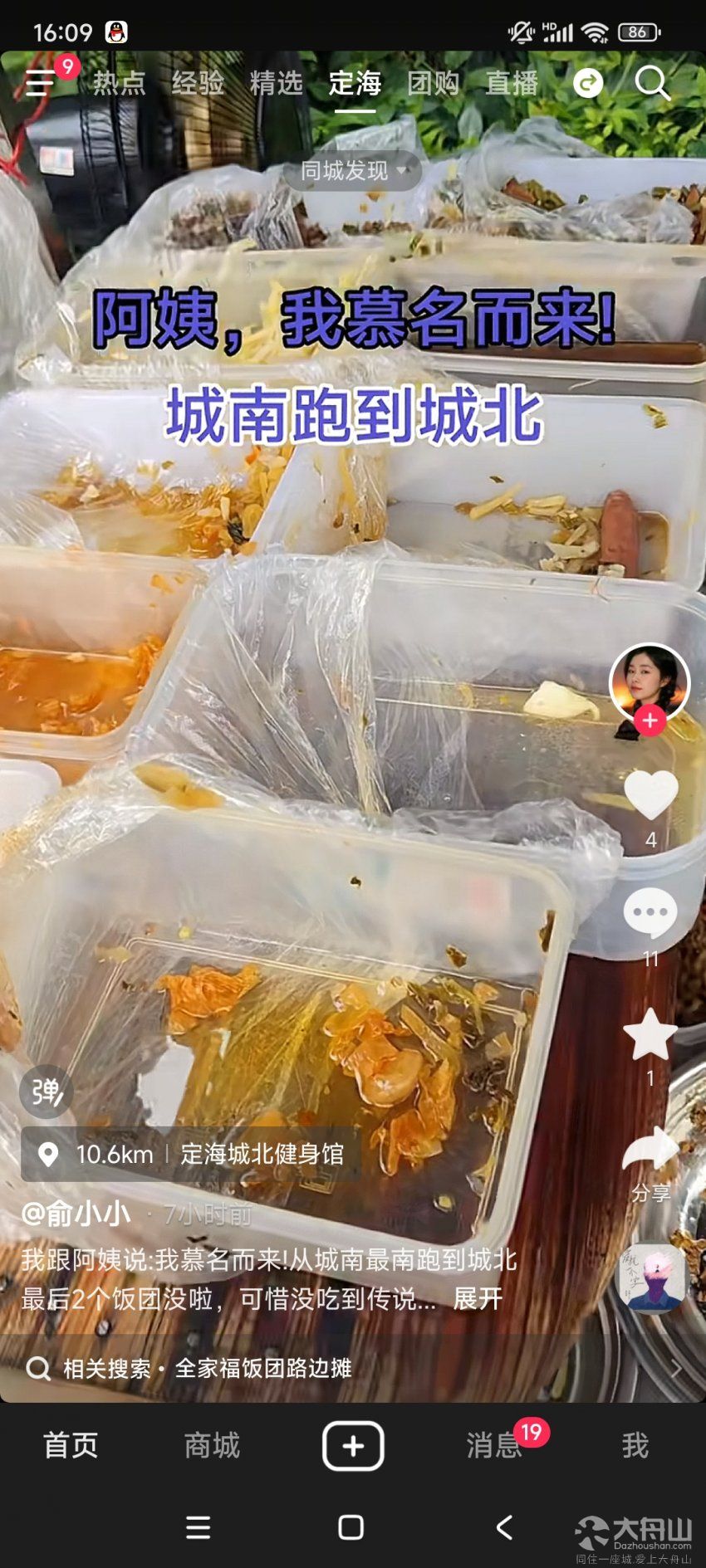Follow the creator via avatar plus
The image size is (706, 1568).
tap(650, 720)
